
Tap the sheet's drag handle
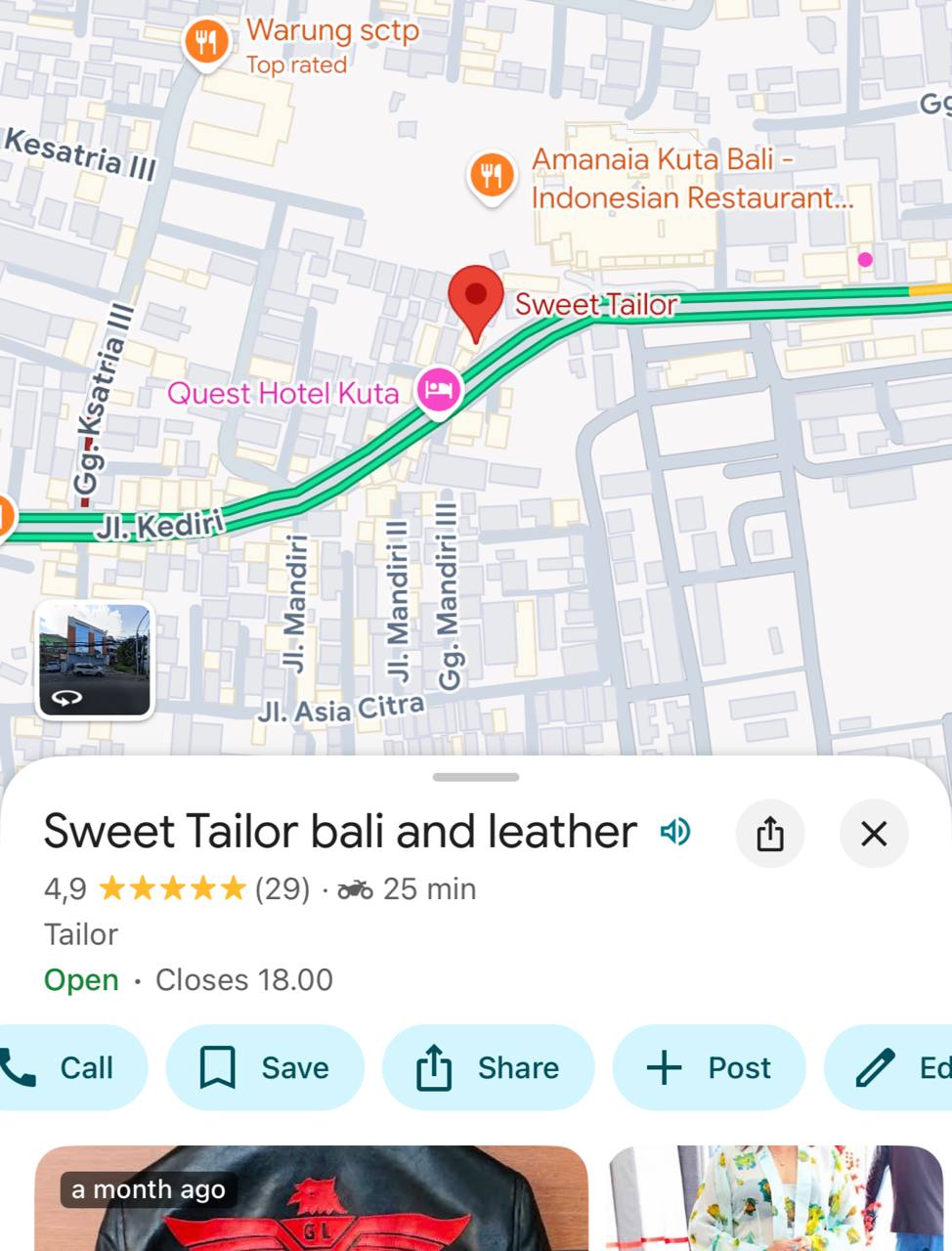(x=476, y=777)
